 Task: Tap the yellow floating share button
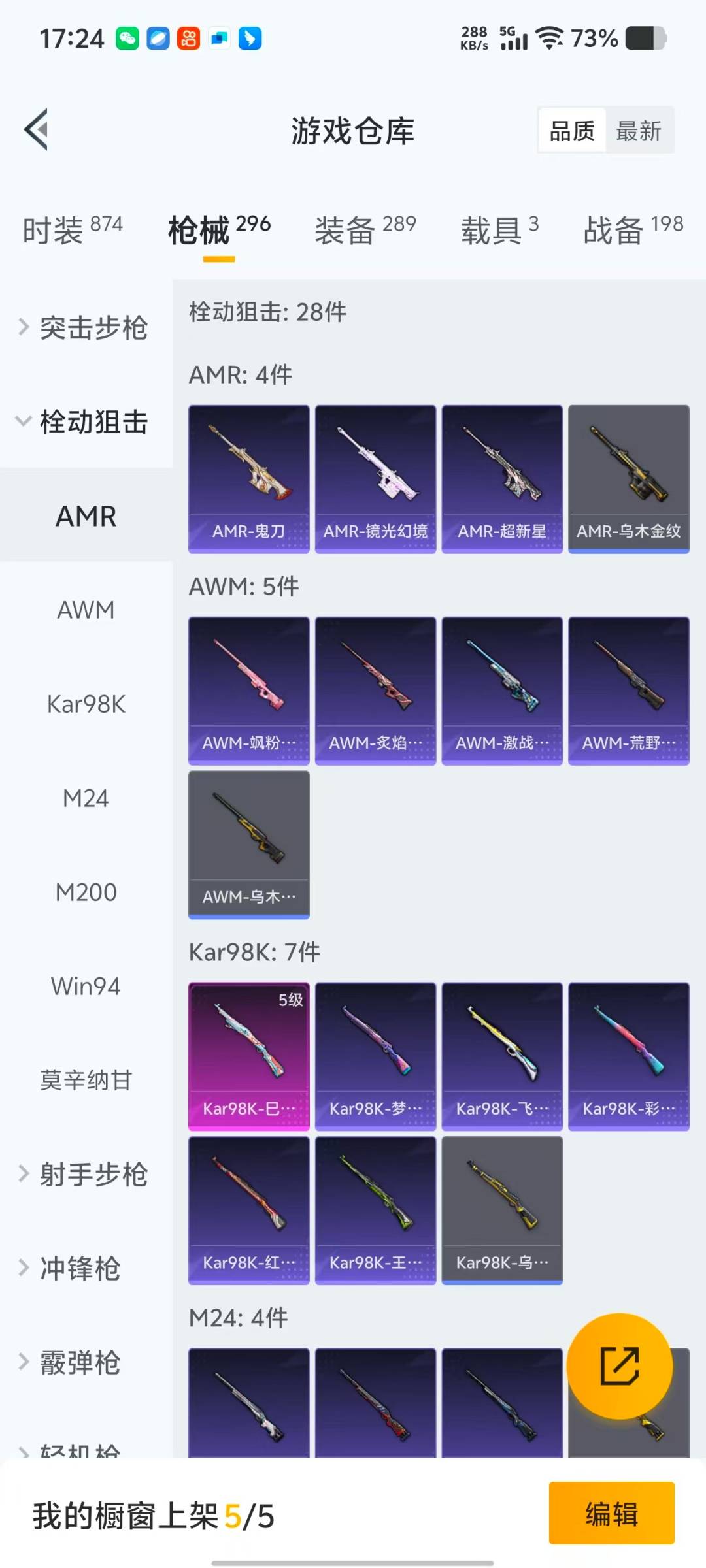(x=619, y=1366)
